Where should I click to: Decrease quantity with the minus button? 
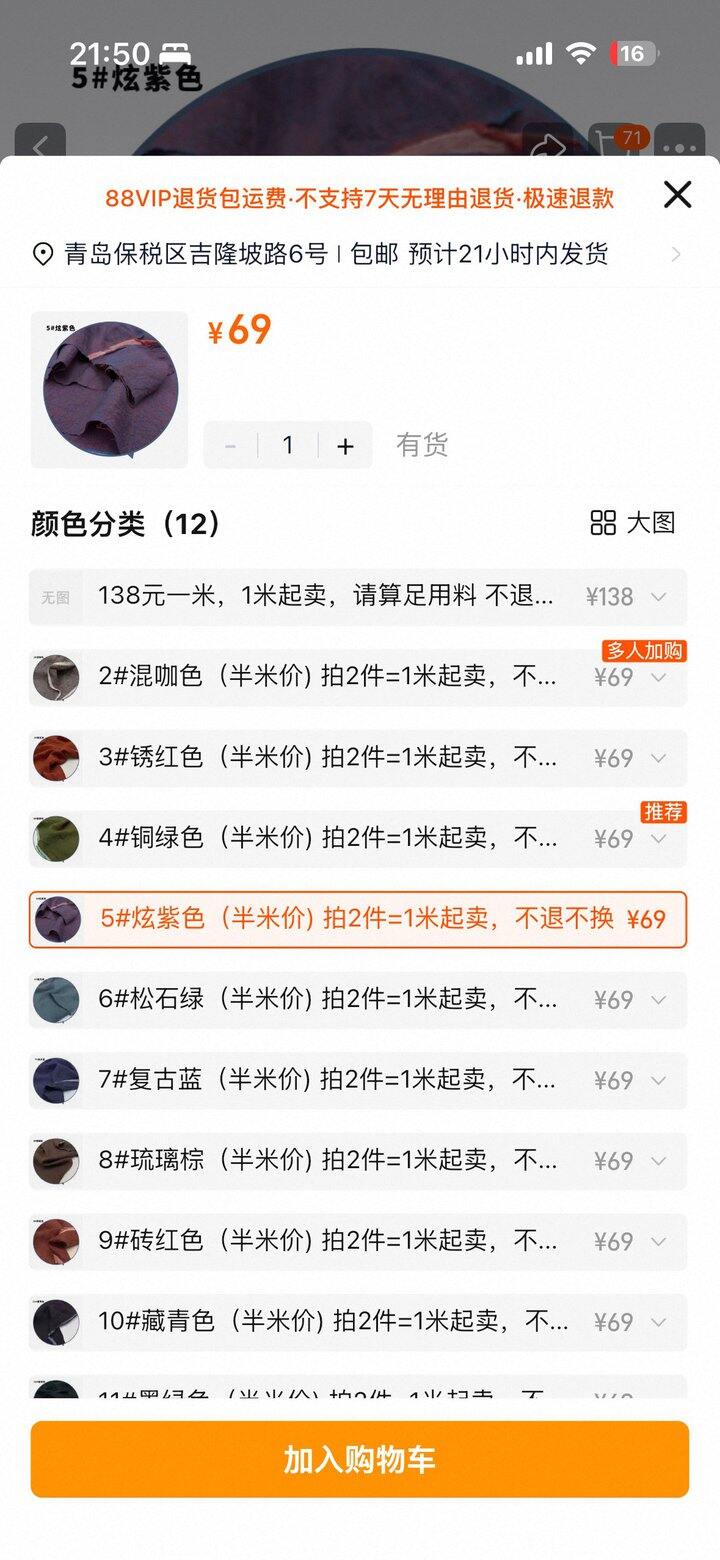(x=230, y=446)
